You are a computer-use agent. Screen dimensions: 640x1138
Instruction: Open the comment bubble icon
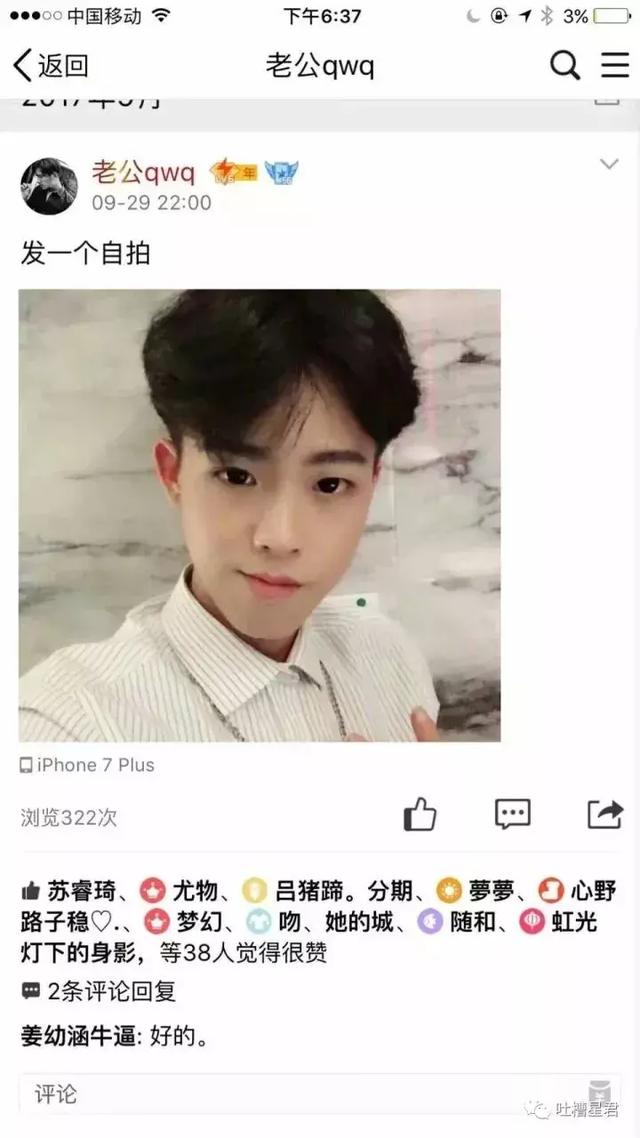[512, 814]
